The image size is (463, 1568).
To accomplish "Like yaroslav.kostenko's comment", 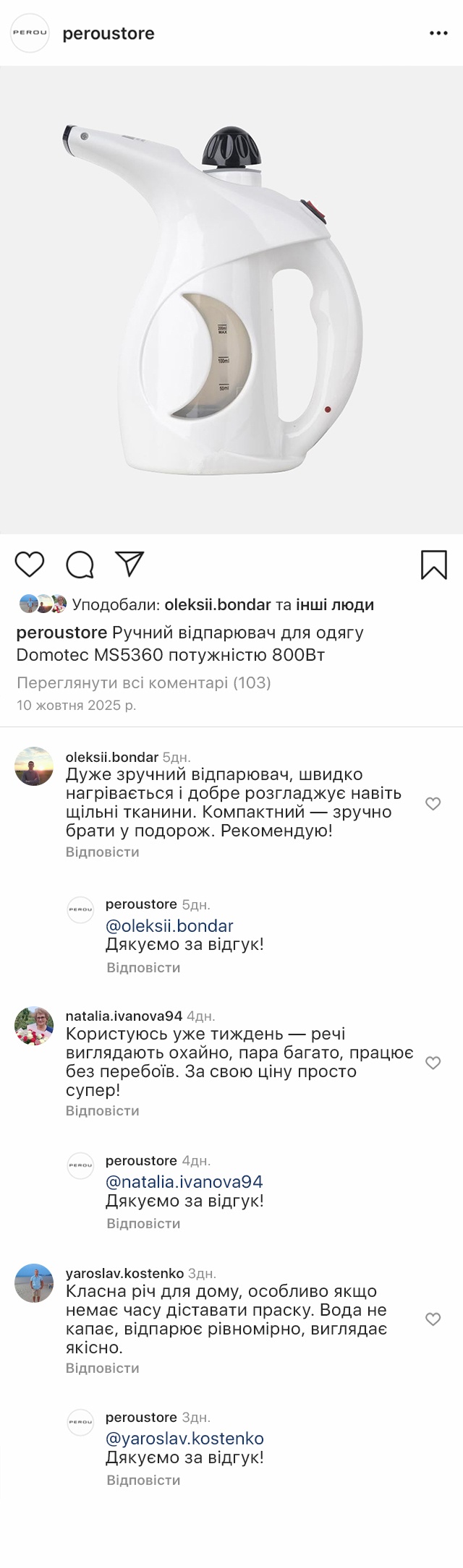I will [433, 1319].
